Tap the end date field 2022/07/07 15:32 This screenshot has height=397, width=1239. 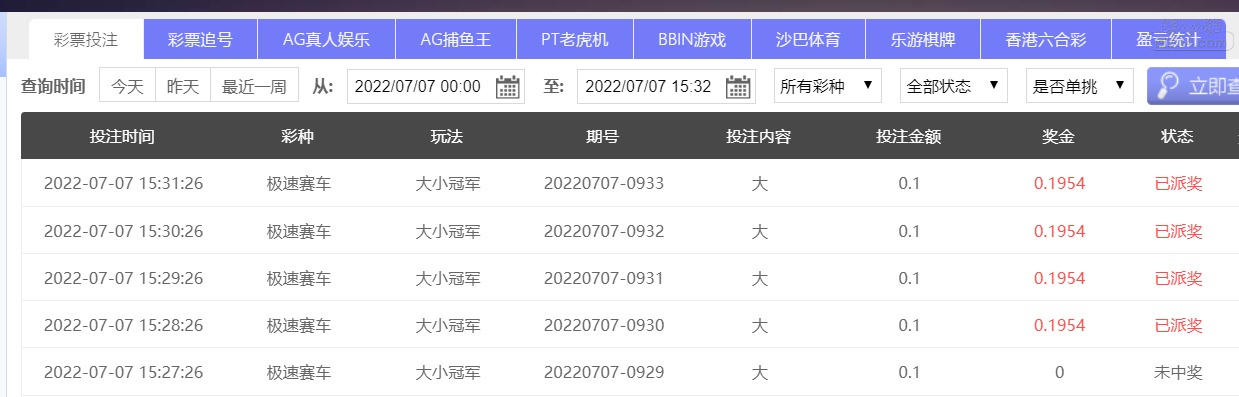click(666, 86)
